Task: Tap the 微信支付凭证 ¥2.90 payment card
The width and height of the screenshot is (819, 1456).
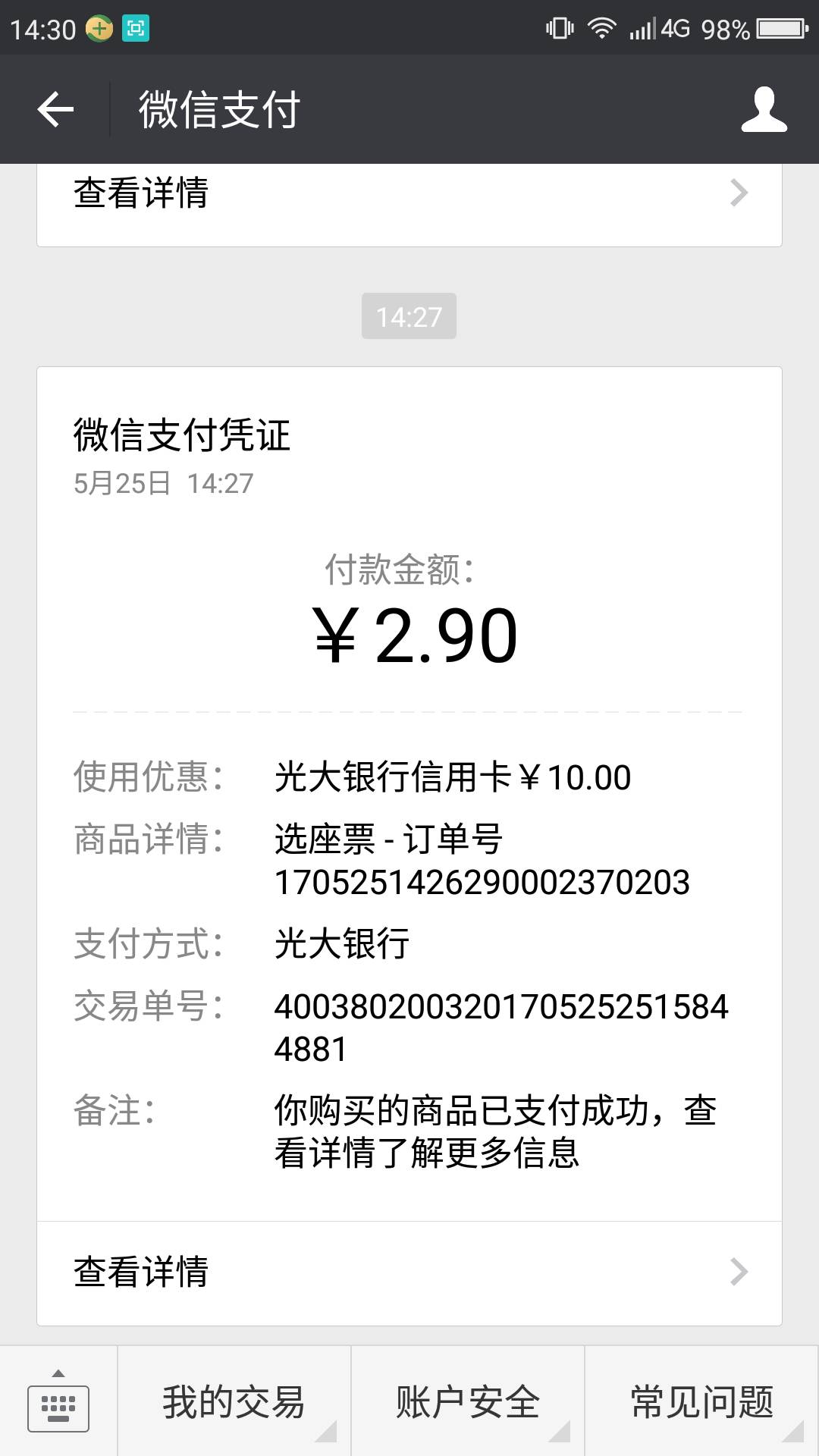Action: (x=409, y=794)
